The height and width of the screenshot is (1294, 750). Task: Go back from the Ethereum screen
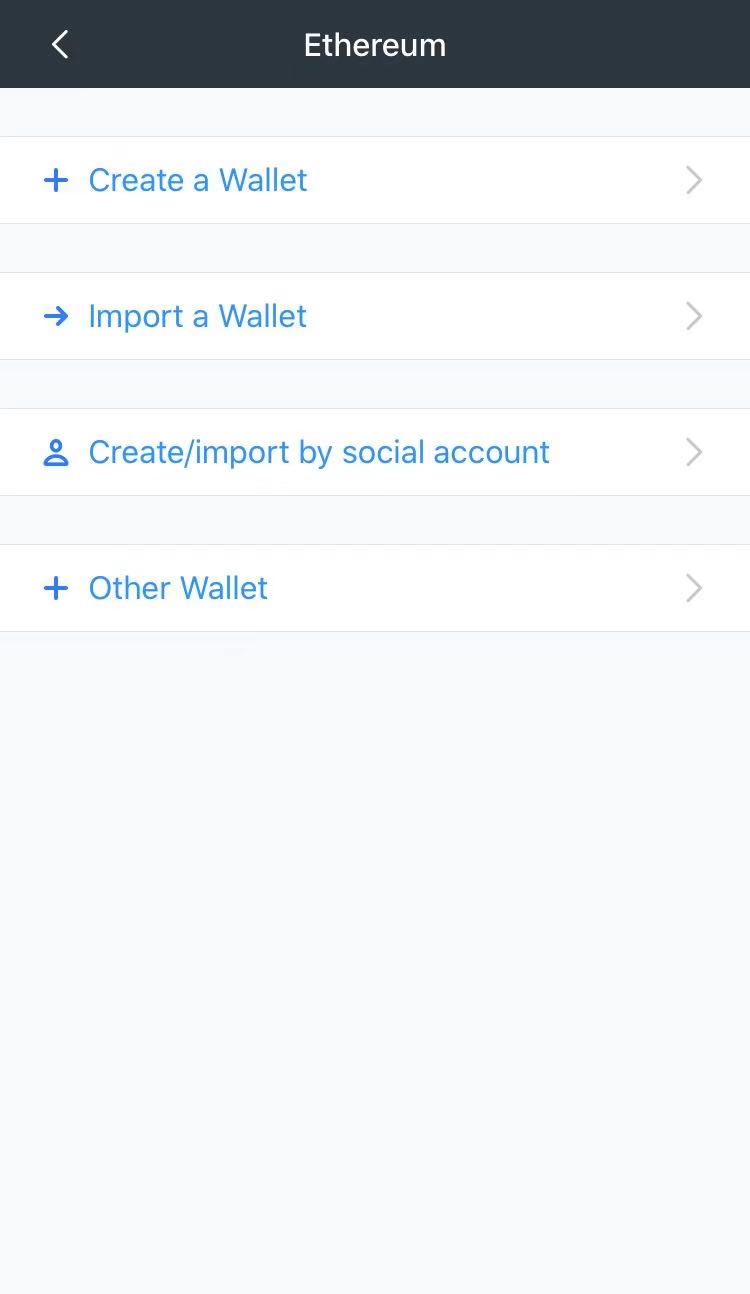click(x=60, y=44)
